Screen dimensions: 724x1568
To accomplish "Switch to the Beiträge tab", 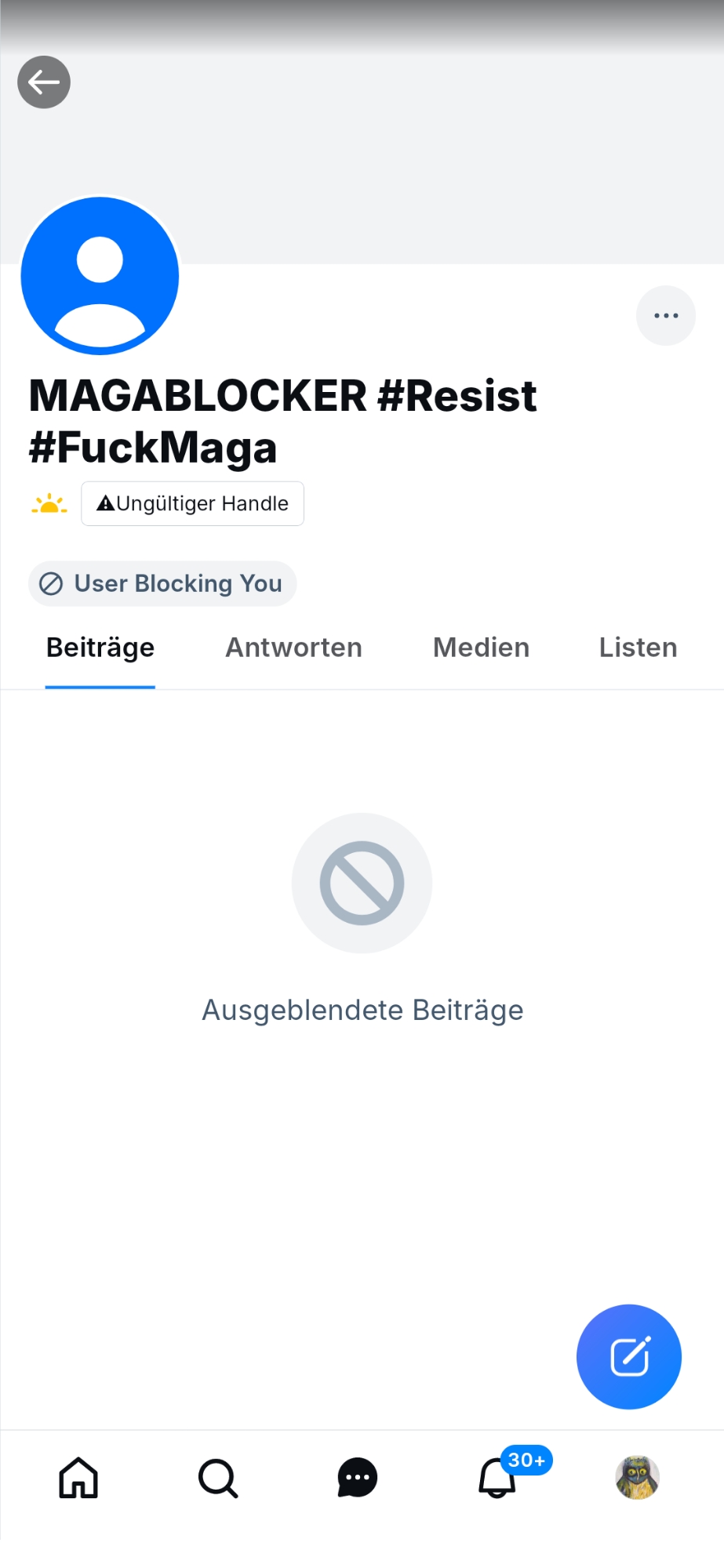I will (x=100, y=648).
